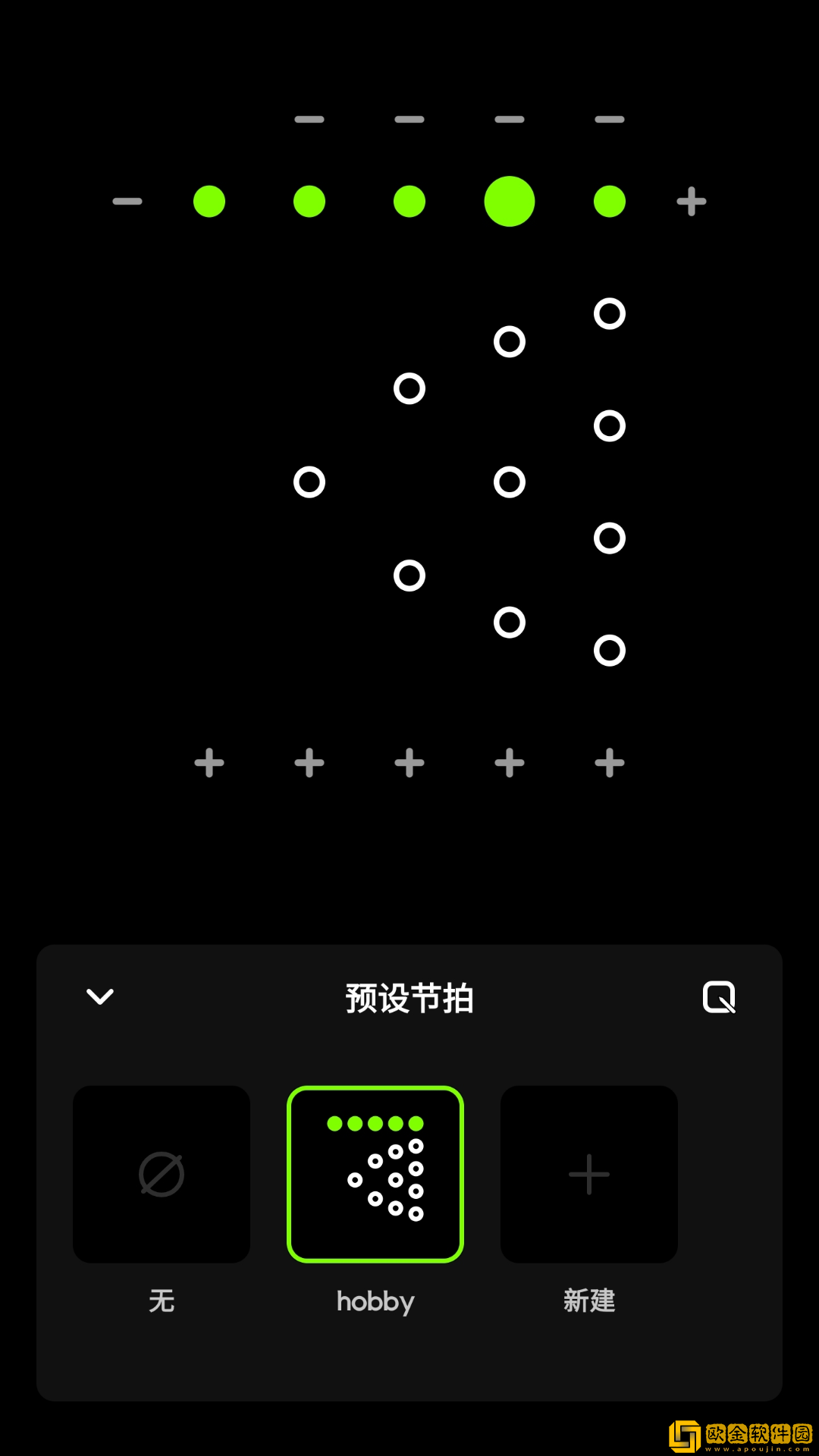819x1456 pixels.
Task: Tap the 预设节拍 panel title
Action: 409,998
